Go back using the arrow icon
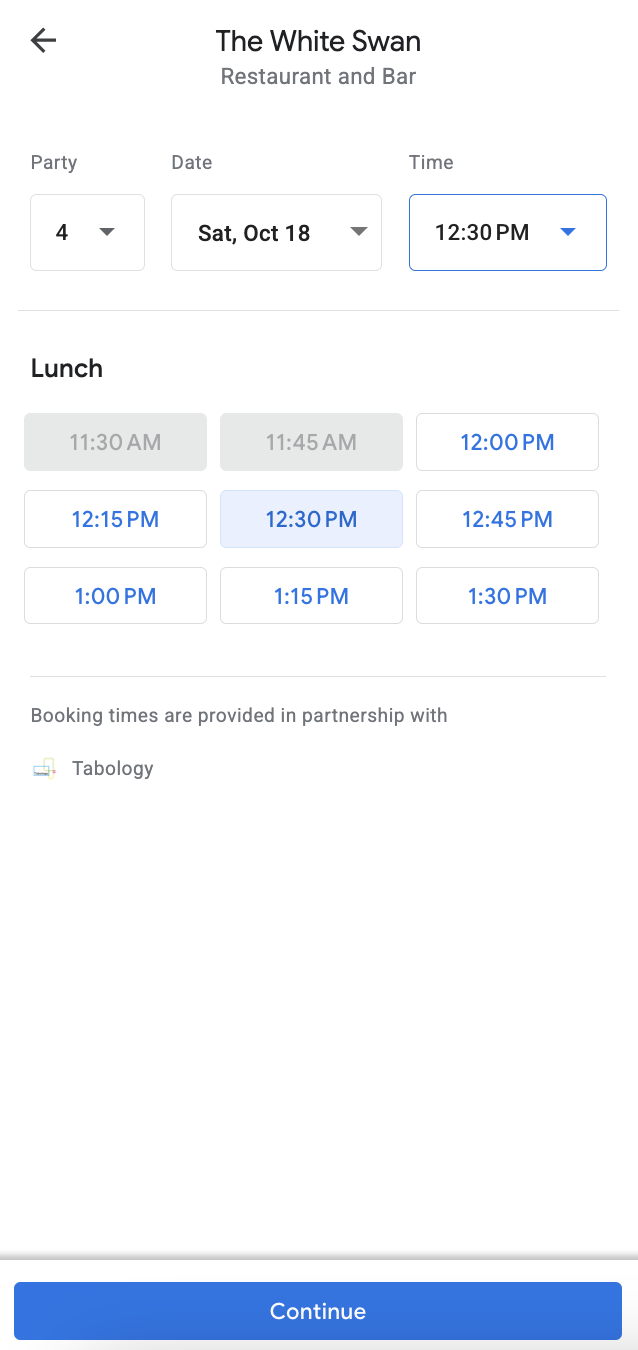Screen dimensions: 638x1350 [x=44, y=40]
